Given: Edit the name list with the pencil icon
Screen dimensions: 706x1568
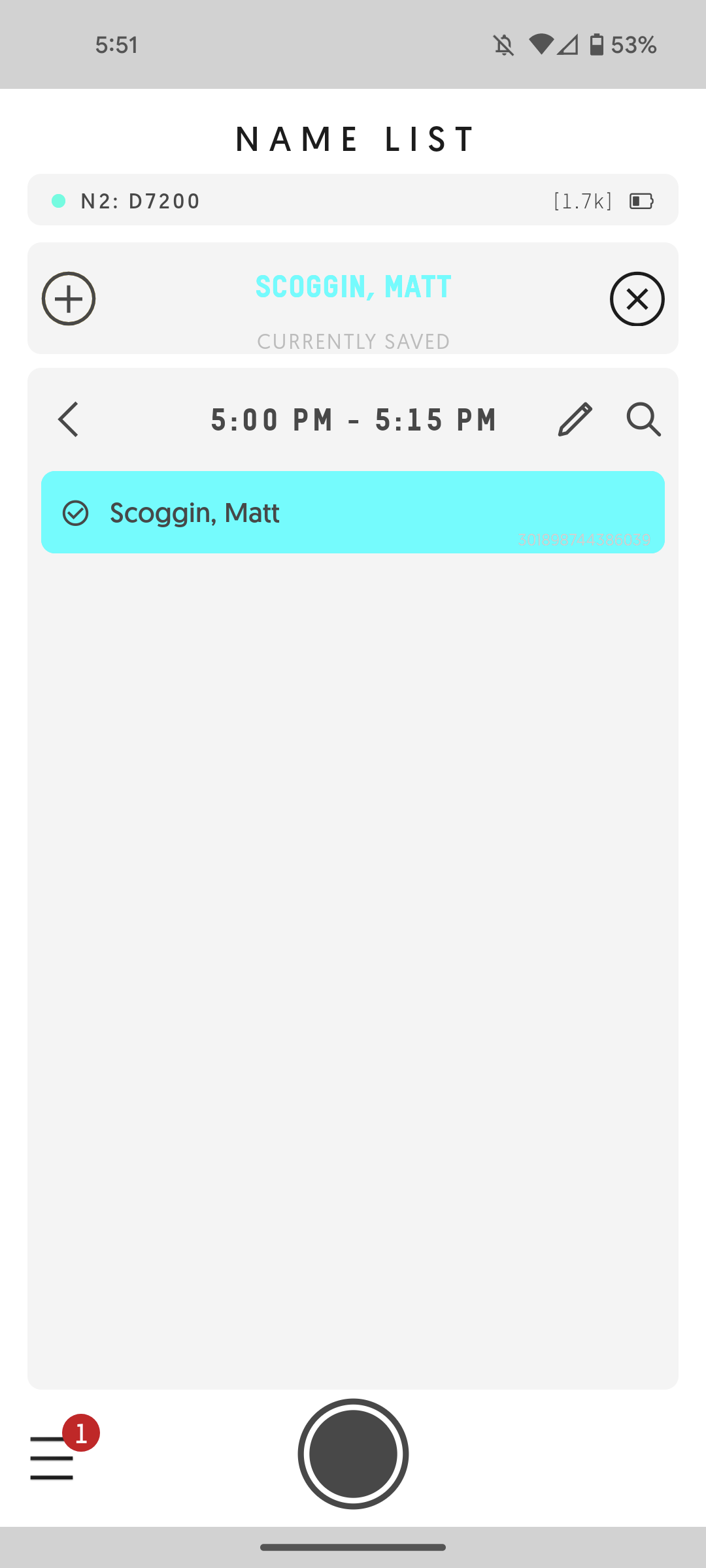Looking at the screenshot, I should (575, 419).
